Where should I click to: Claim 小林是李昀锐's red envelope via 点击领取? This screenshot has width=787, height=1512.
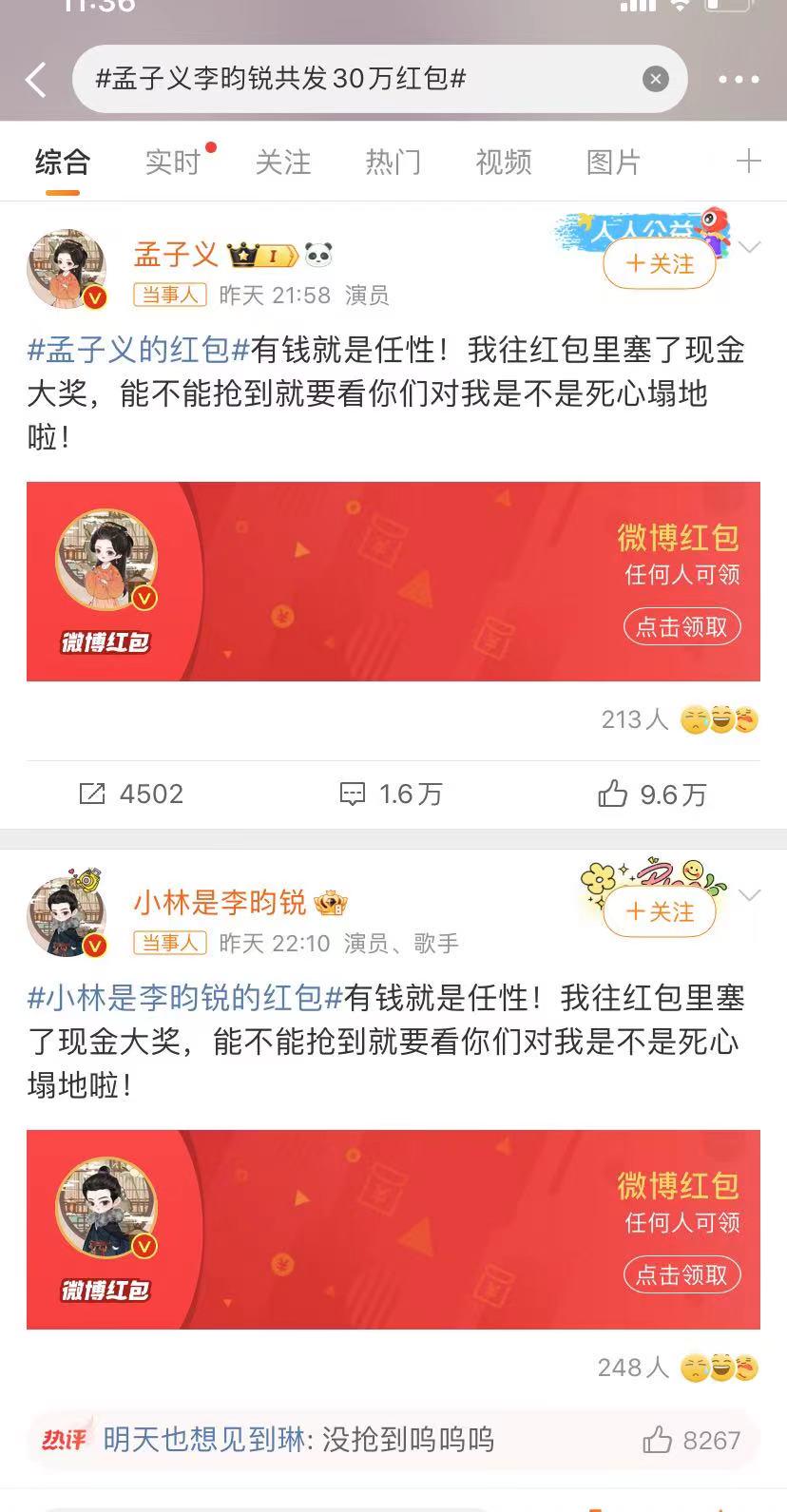681,1274
